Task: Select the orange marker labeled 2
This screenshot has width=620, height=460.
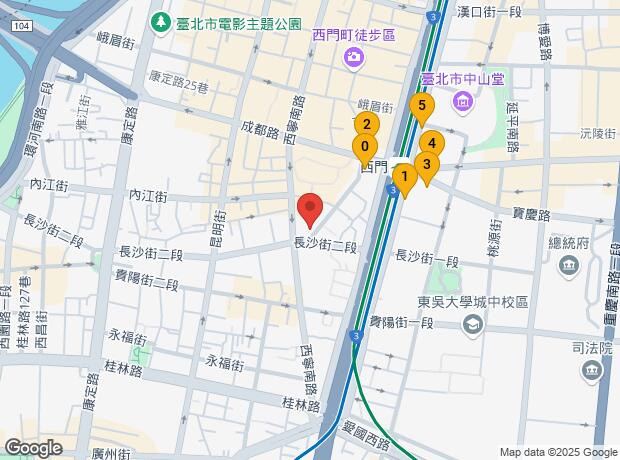Action: click(367, 125)
